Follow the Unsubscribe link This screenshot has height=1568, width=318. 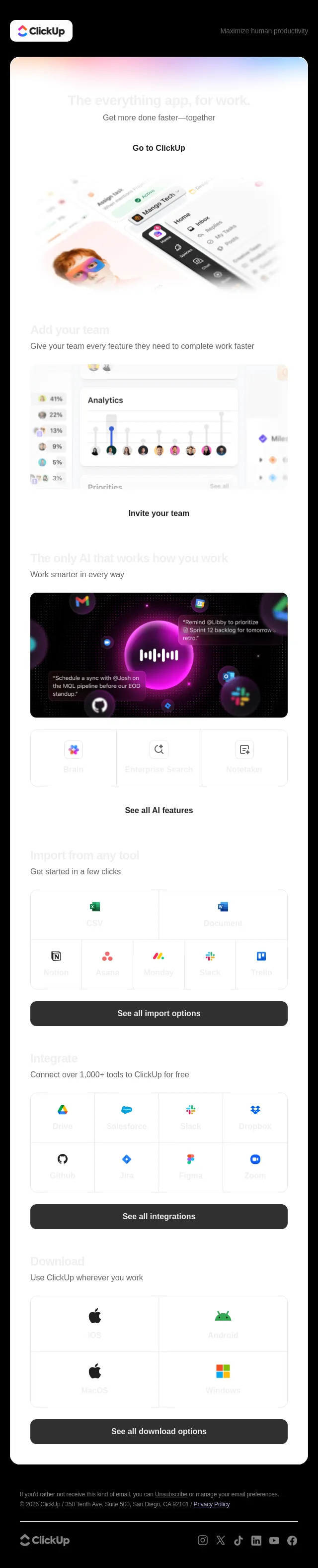coord(171,1494)
